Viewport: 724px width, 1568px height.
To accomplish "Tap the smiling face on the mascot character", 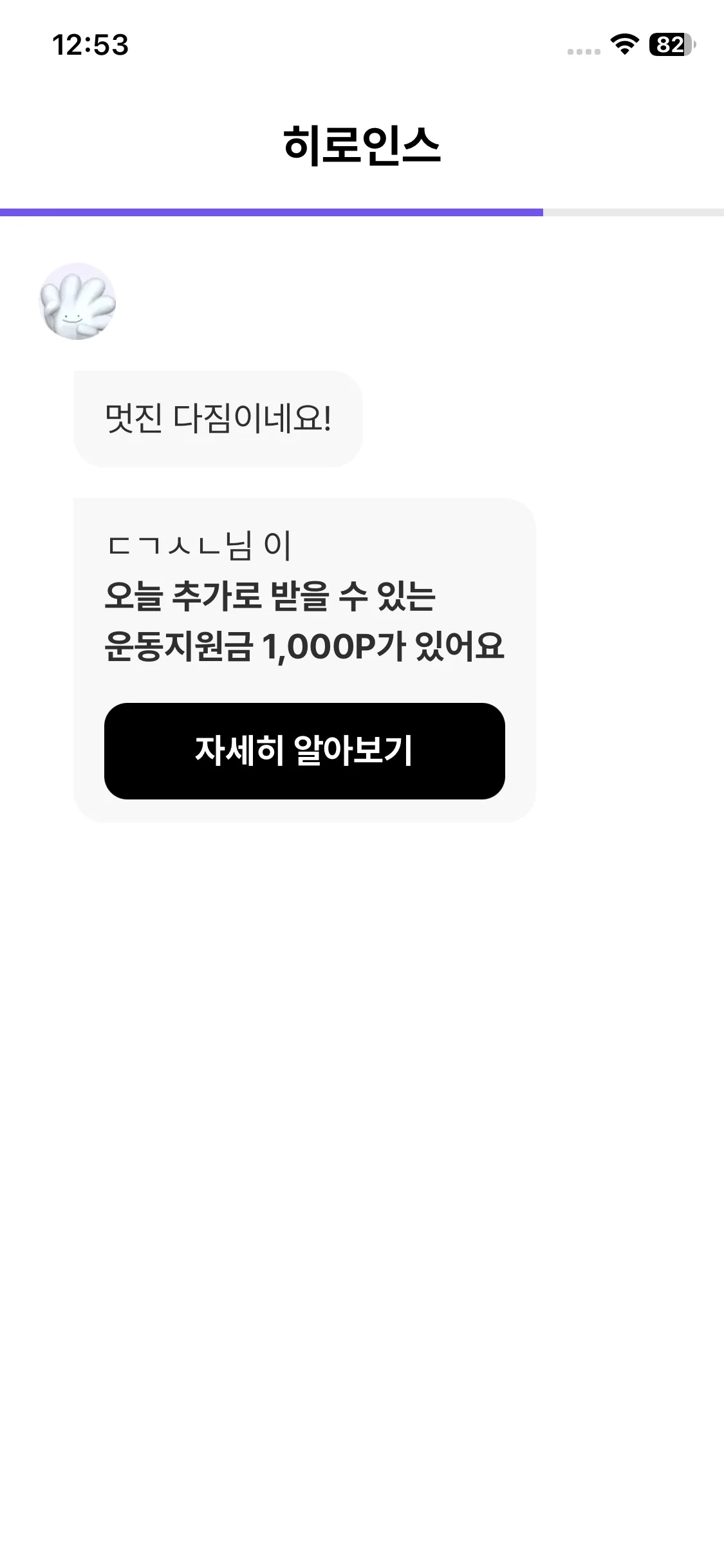I will pyautogui.click(x=73, y=319).
